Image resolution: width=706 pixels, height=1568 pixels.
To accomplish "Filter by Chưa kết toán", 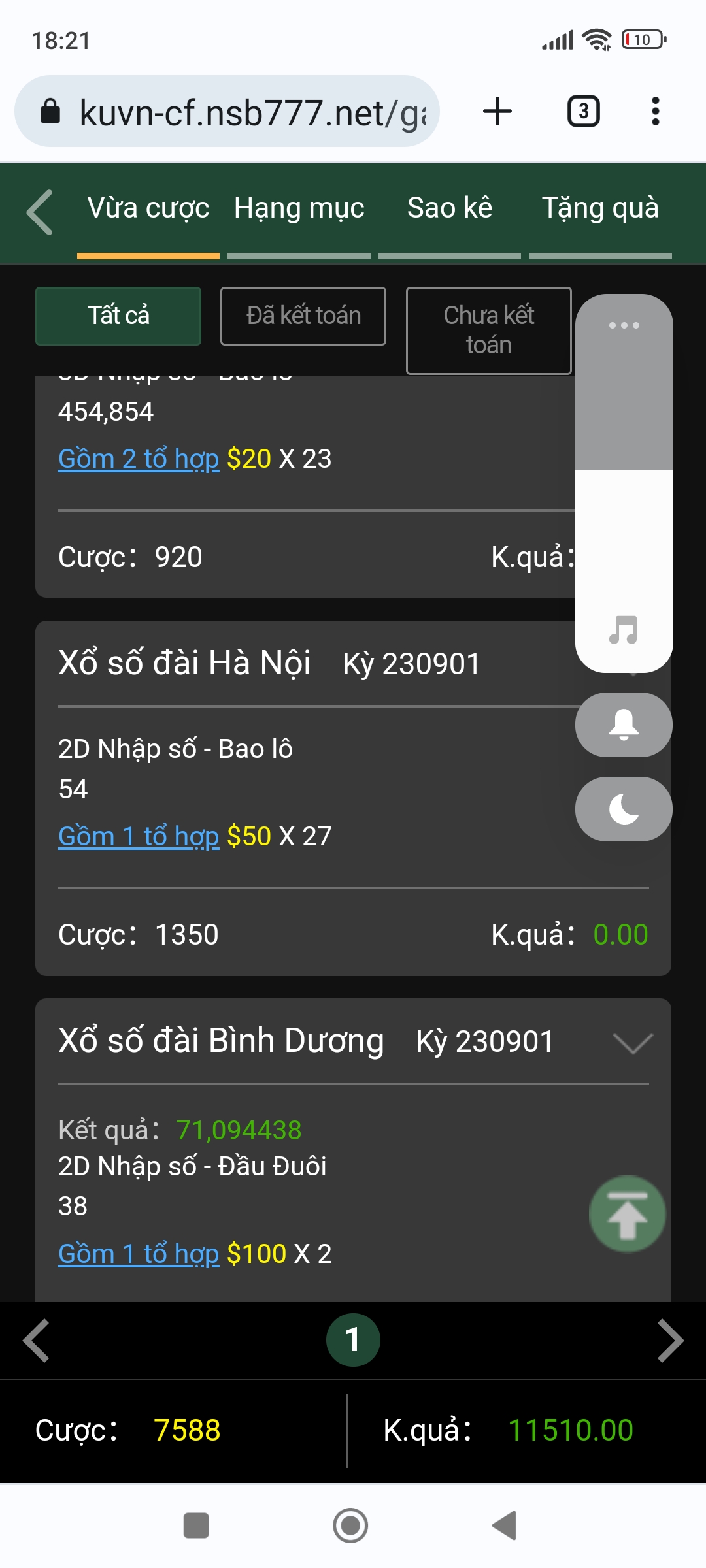I will (x=489, y=331).
